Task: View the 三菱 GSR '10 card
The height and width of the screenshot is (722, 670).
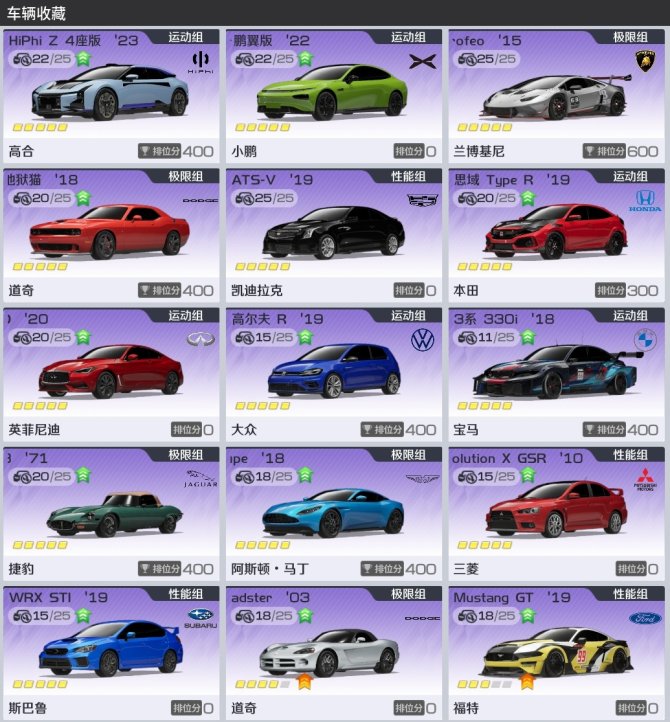Action: coord(557,512)
